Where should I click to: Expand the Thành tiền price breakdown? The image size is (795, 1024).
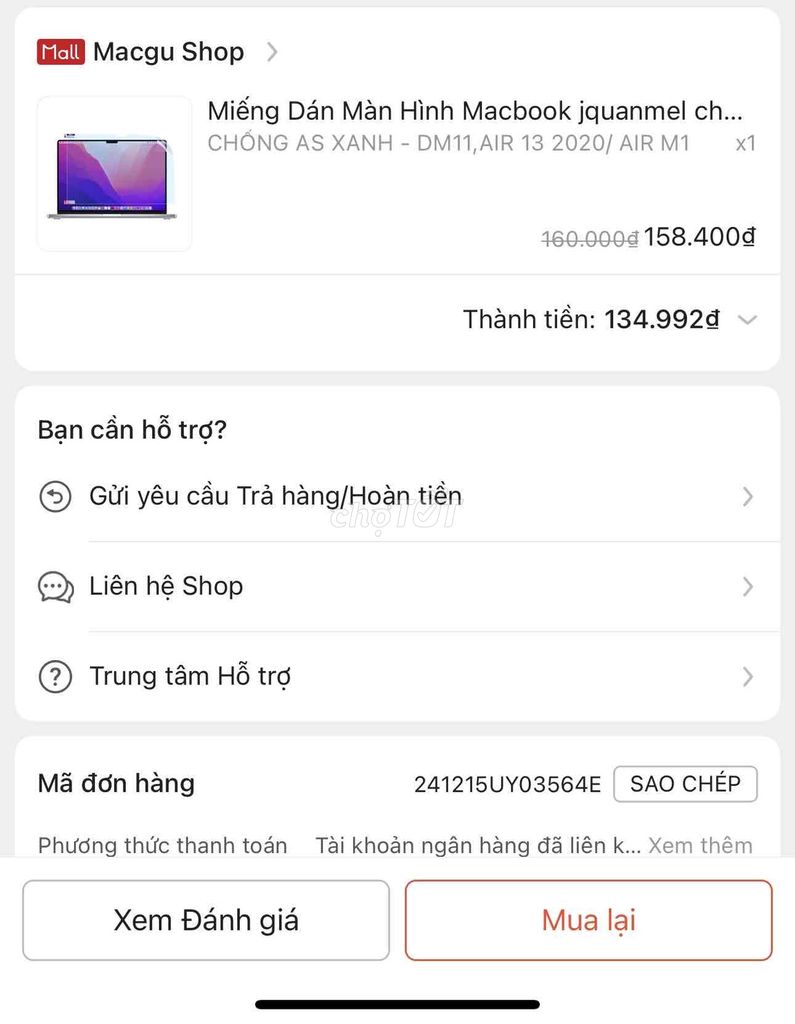click(748, 321)
